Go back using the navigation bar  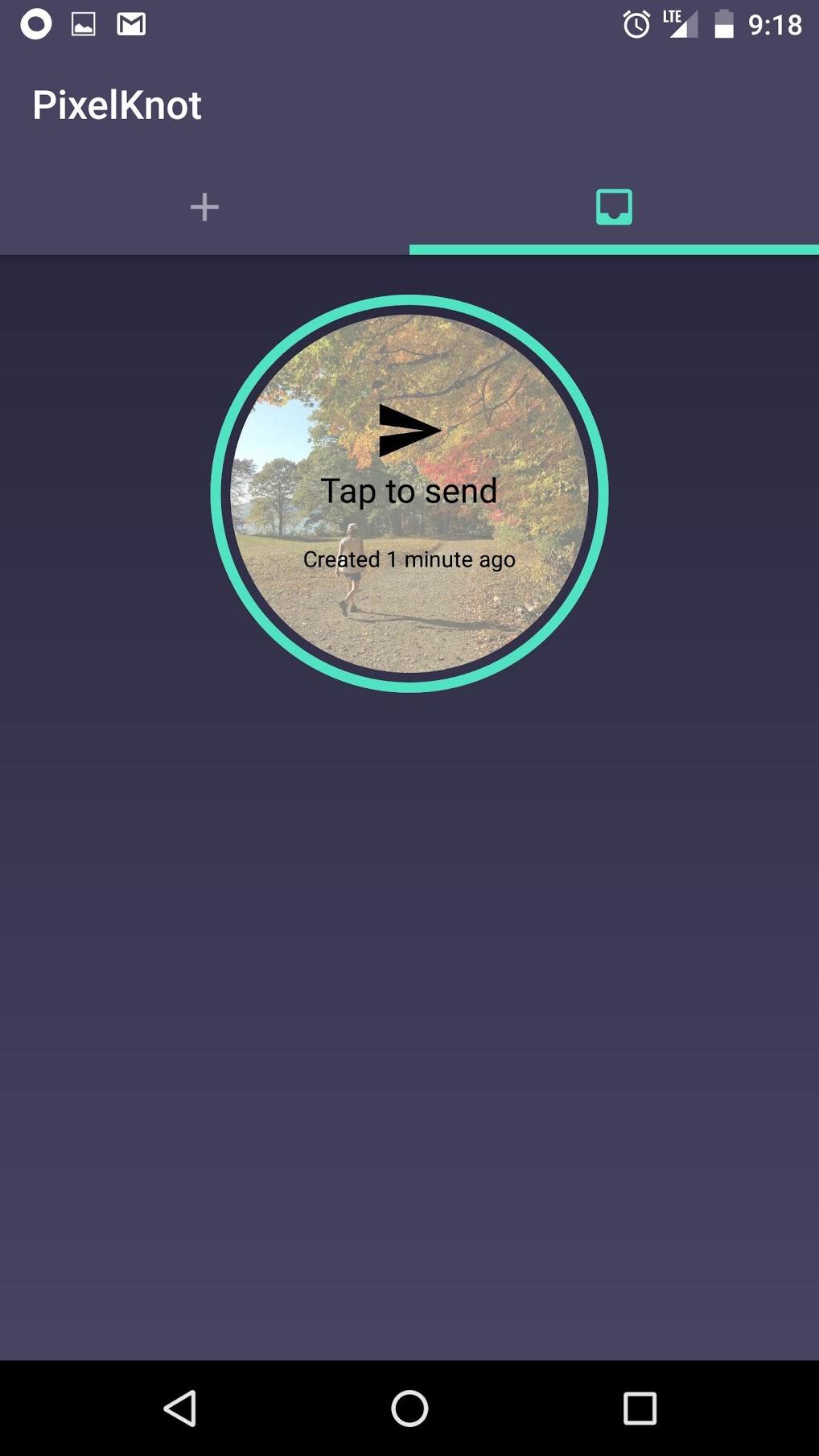pos(180,1409)
